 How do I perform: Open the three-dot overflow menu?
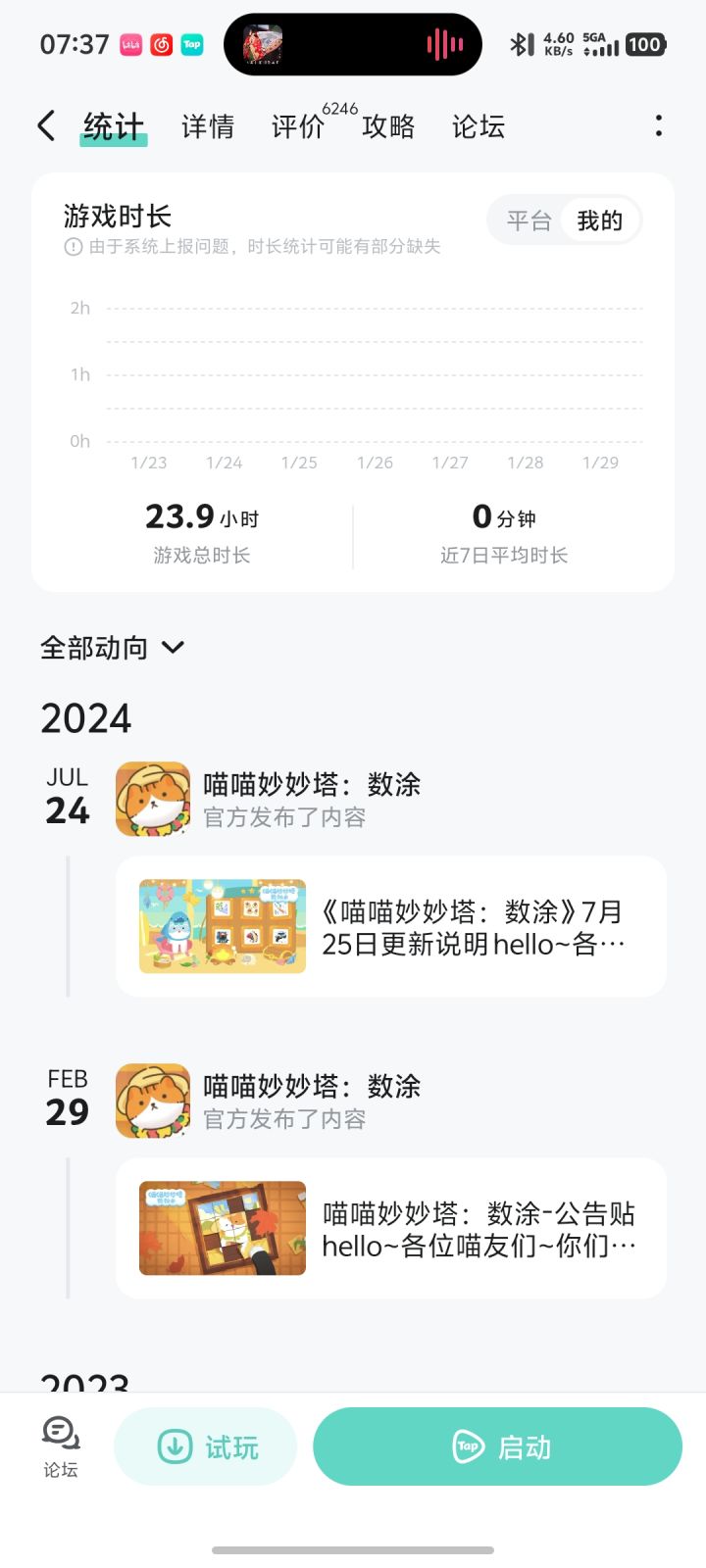(659, 125)
